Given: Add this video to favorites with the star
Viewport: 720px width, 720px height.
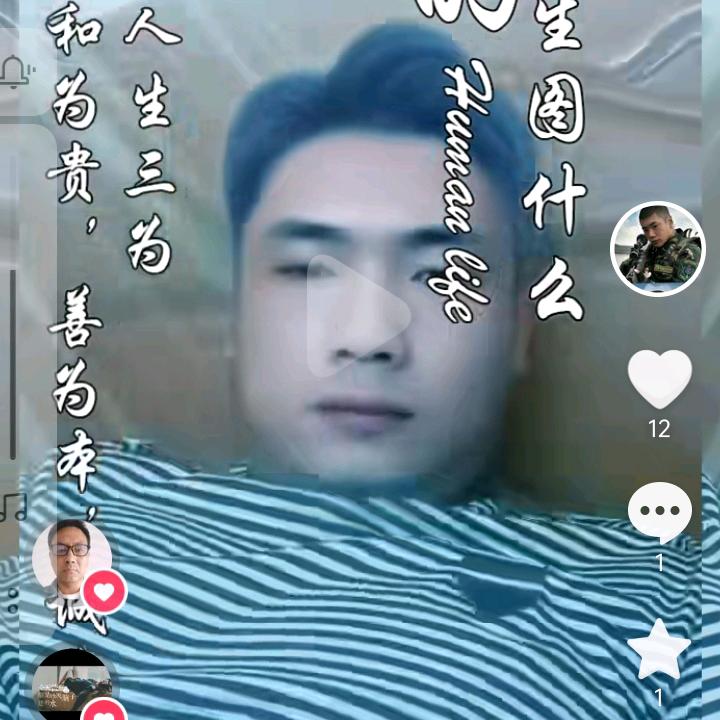Looking at the screenshot, I should click(659, 650).
